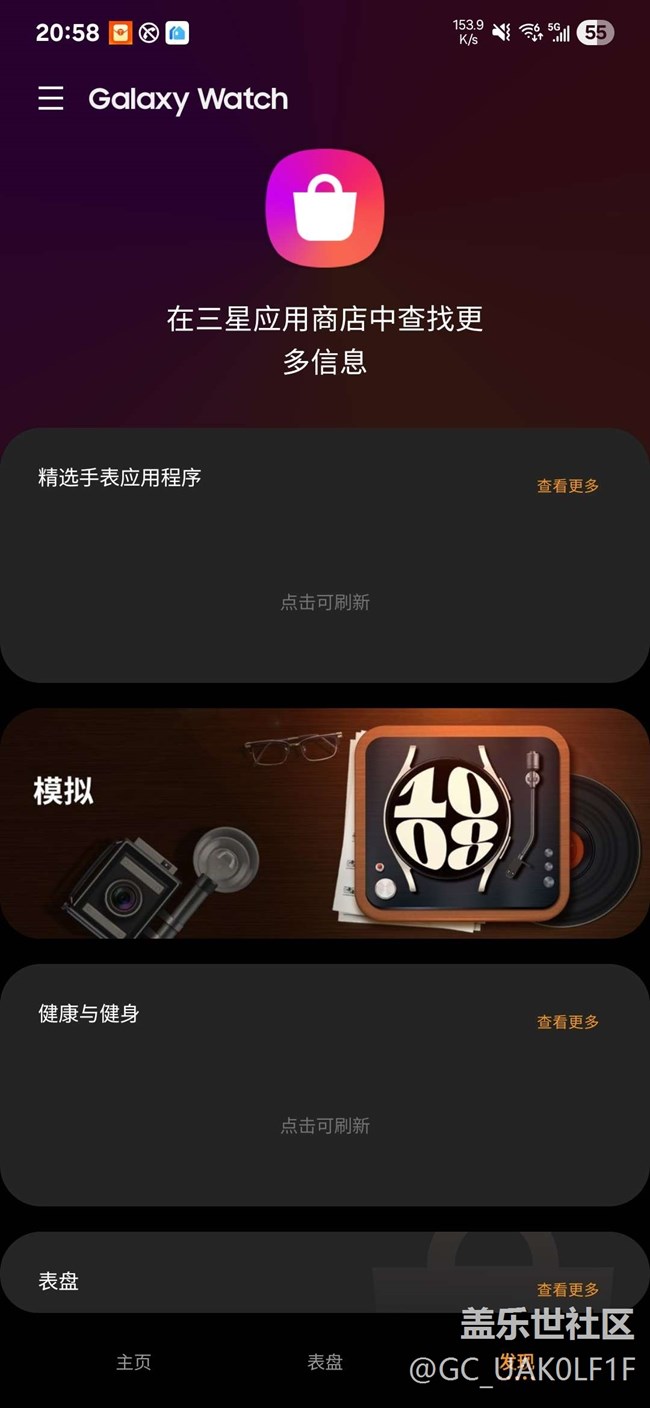650x1408 pixels.
Task: Open the hamburger drawer menu
Action: pos(51,98)
